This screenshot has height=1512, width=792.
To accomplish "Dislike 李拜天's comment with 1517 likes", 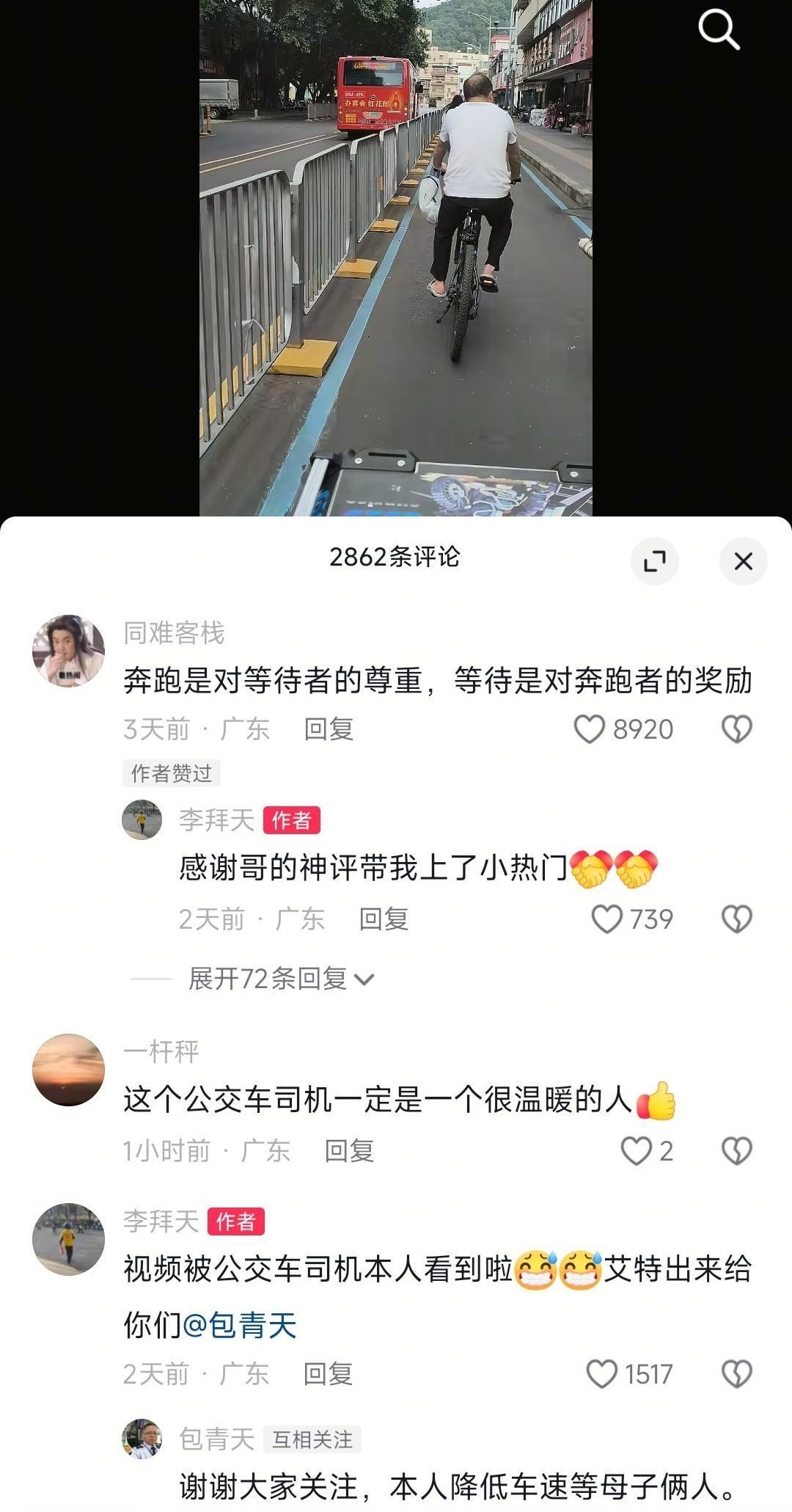I will click(736, 1374).
